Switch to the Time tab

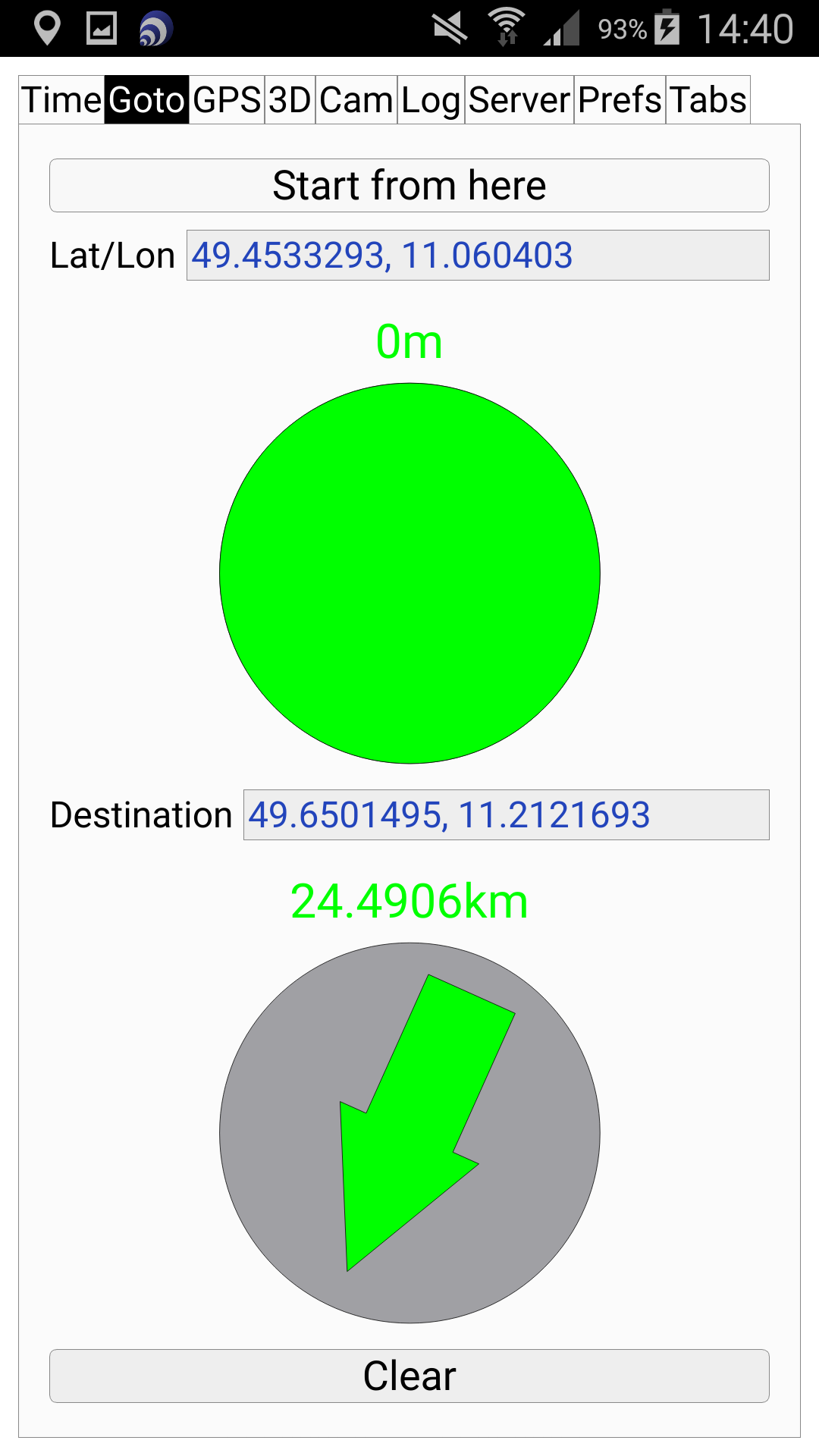point(61,99)
